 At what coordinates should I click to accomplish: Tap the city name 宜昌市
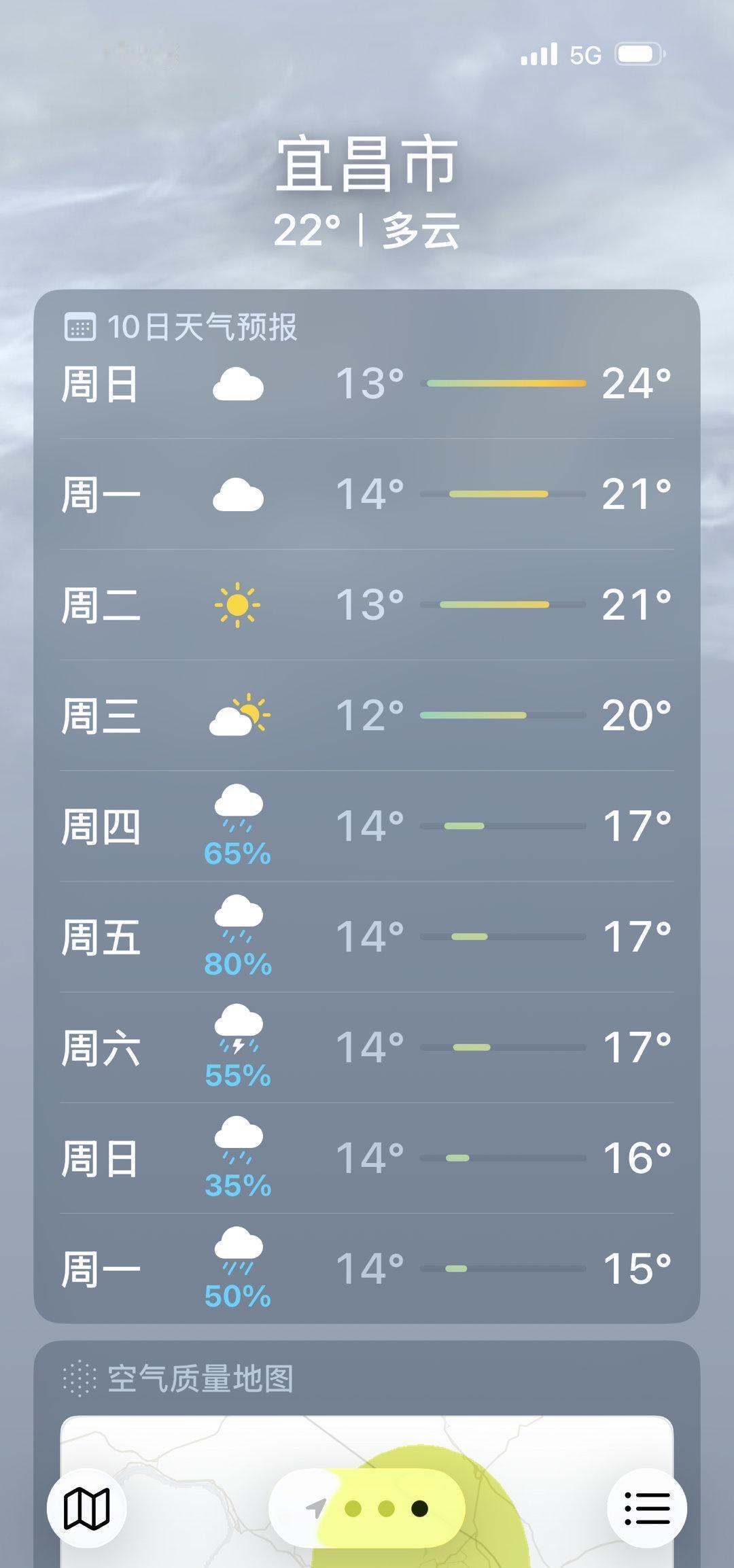[x=367, y=167]
